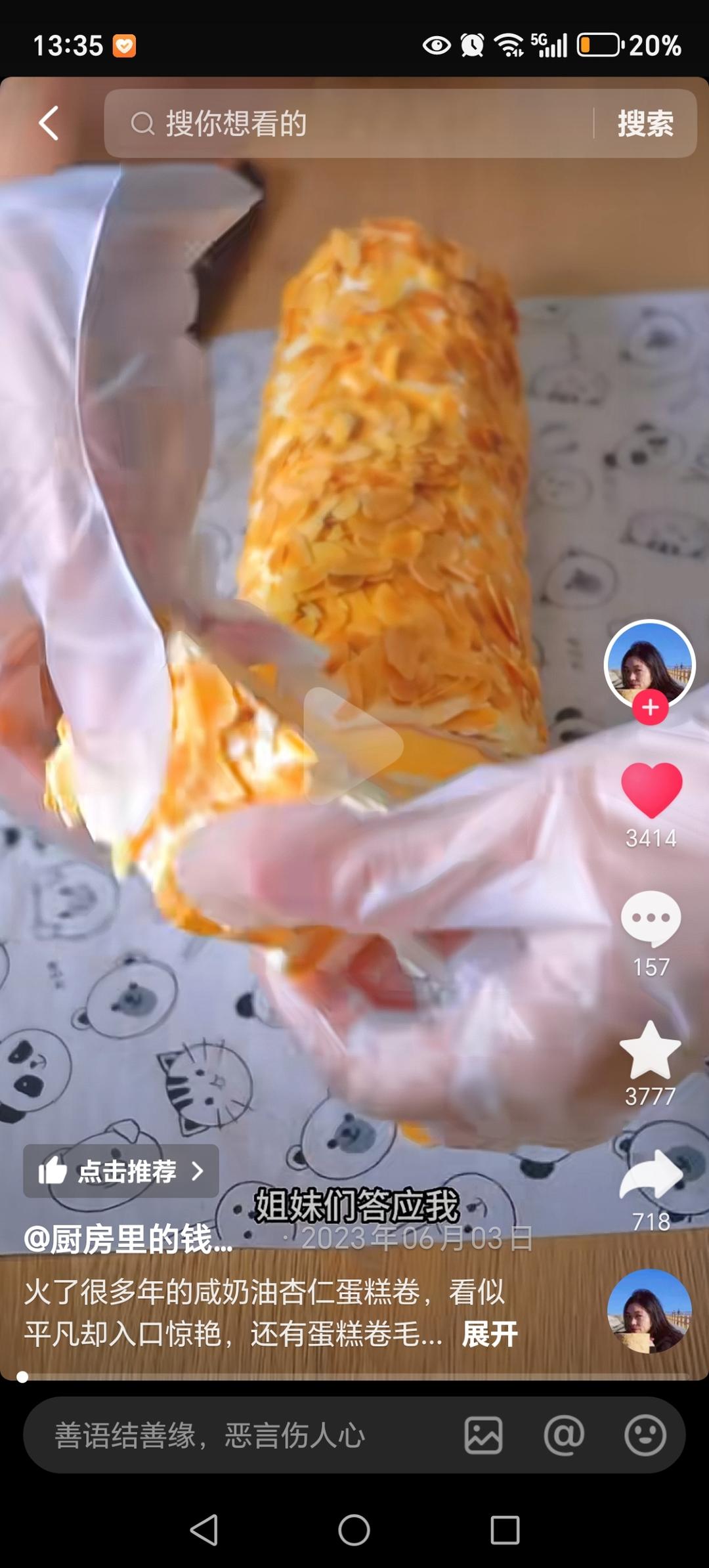Follow the creator with the red plus
The height and width of the screenshot is (1568, 709).
[x=650, y=707]
